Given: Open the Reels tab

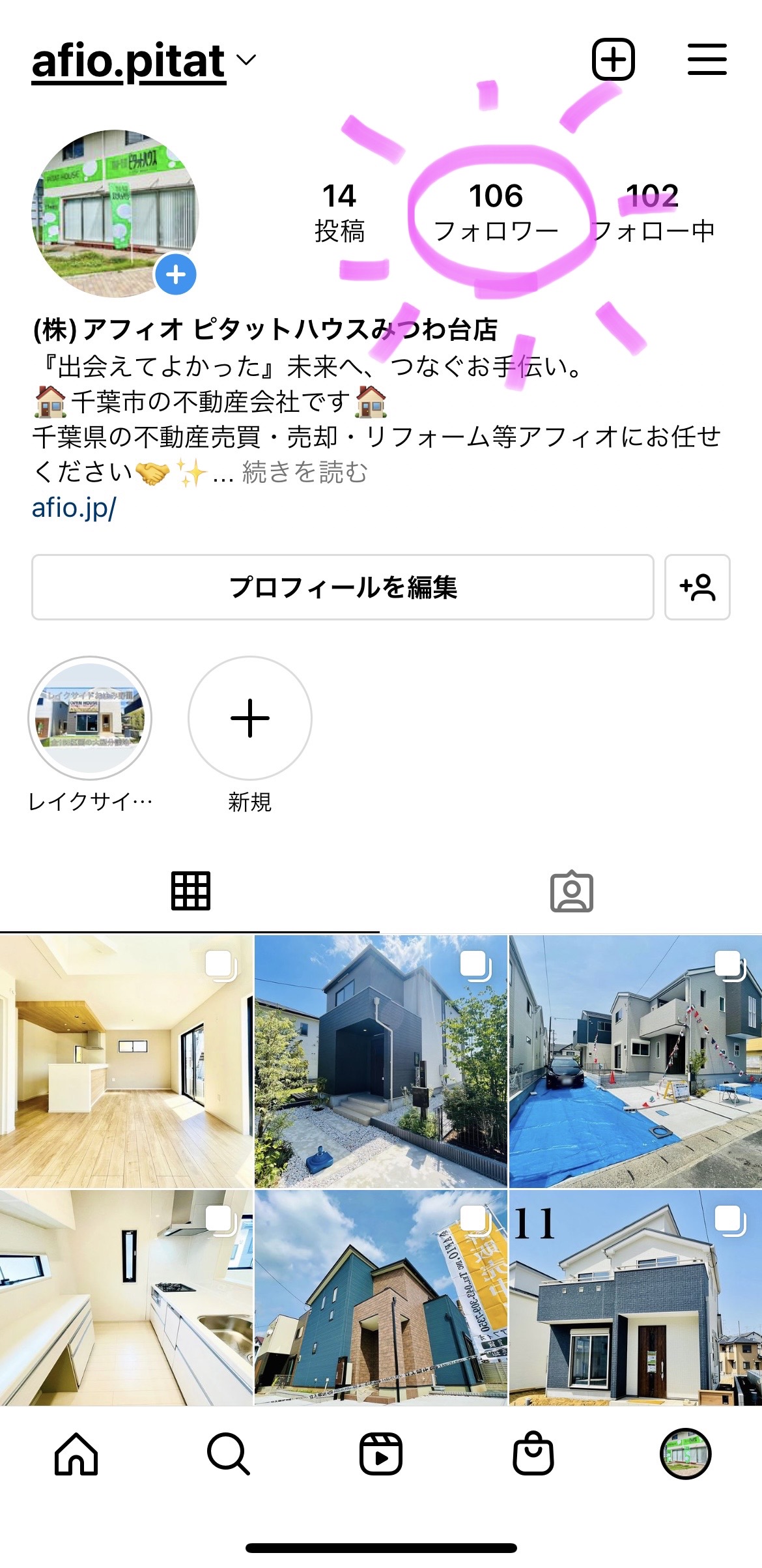Looking at the screenshot, I should tap(381, 1455).
